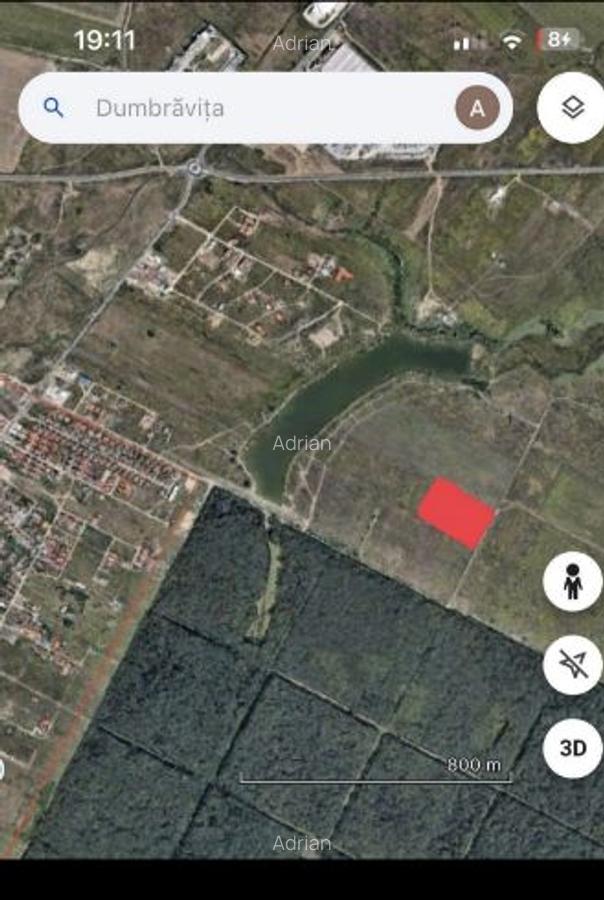The width and height of the screenshot is (604, 900).
Task: Activate the Street View pegman
Action: (x=573, y=582)
